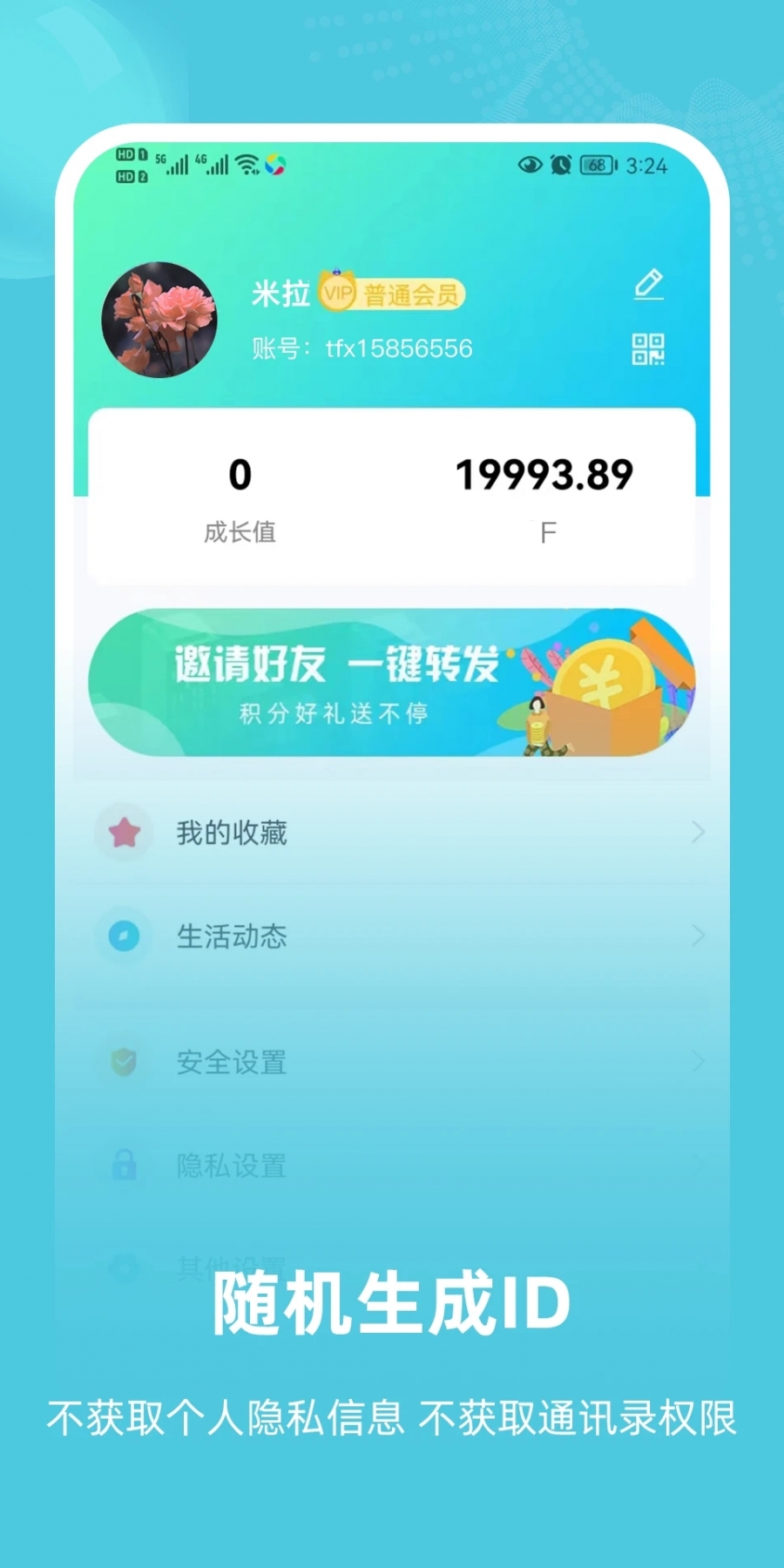Click the shield icon next to 安全设置

point(125,1061)
